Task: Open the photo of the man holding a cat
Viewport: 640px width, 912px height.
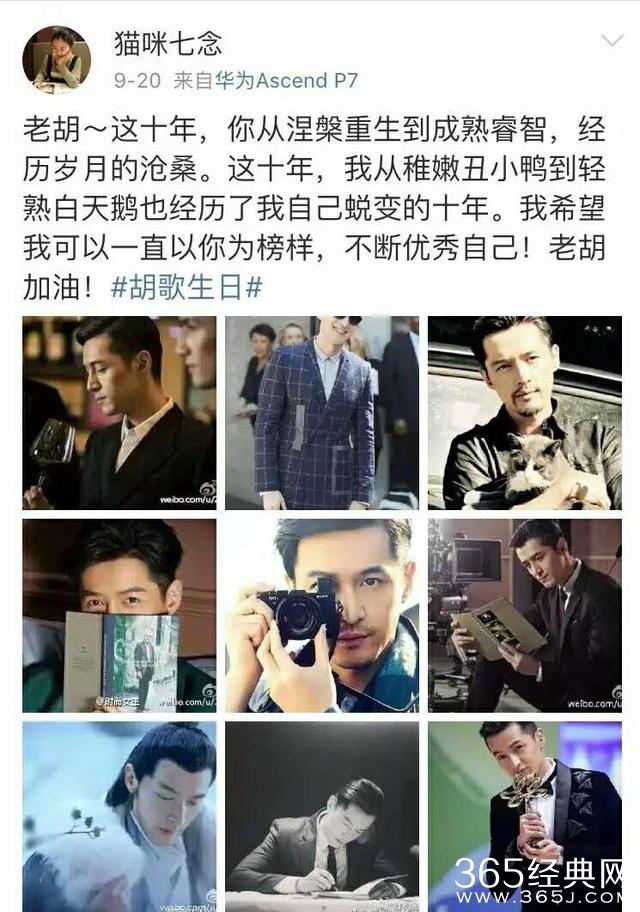Action: point(525,413)
